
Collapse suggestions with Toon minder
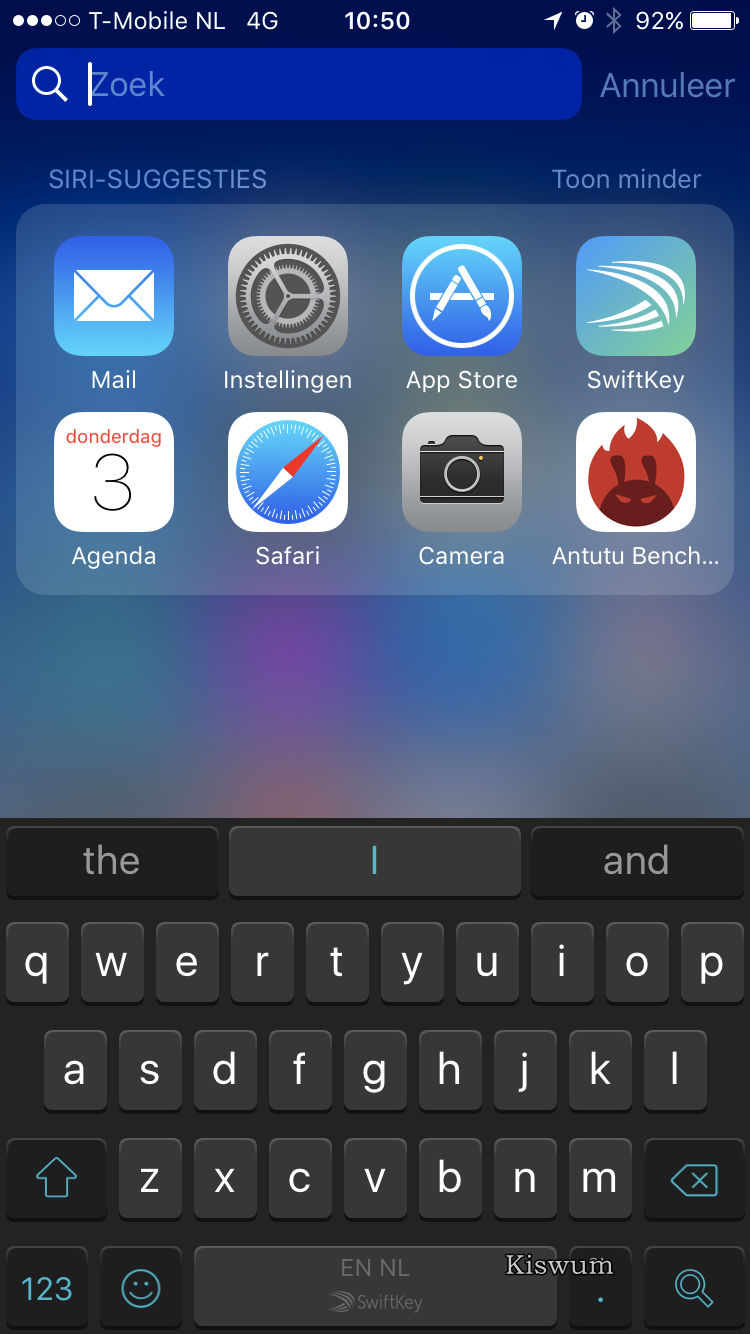626,179
